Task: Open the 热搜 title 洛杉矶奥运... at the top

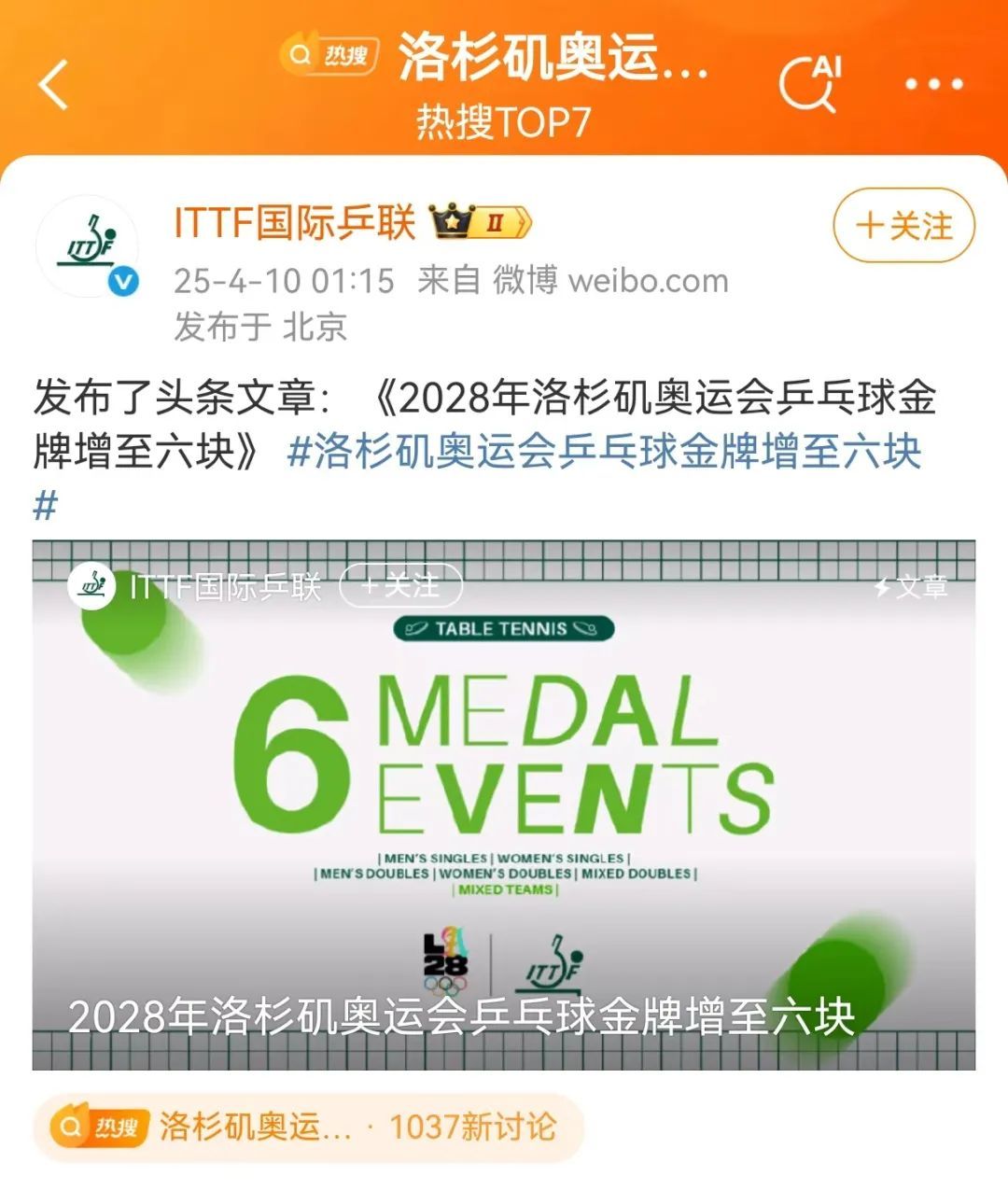Action: 553,58
